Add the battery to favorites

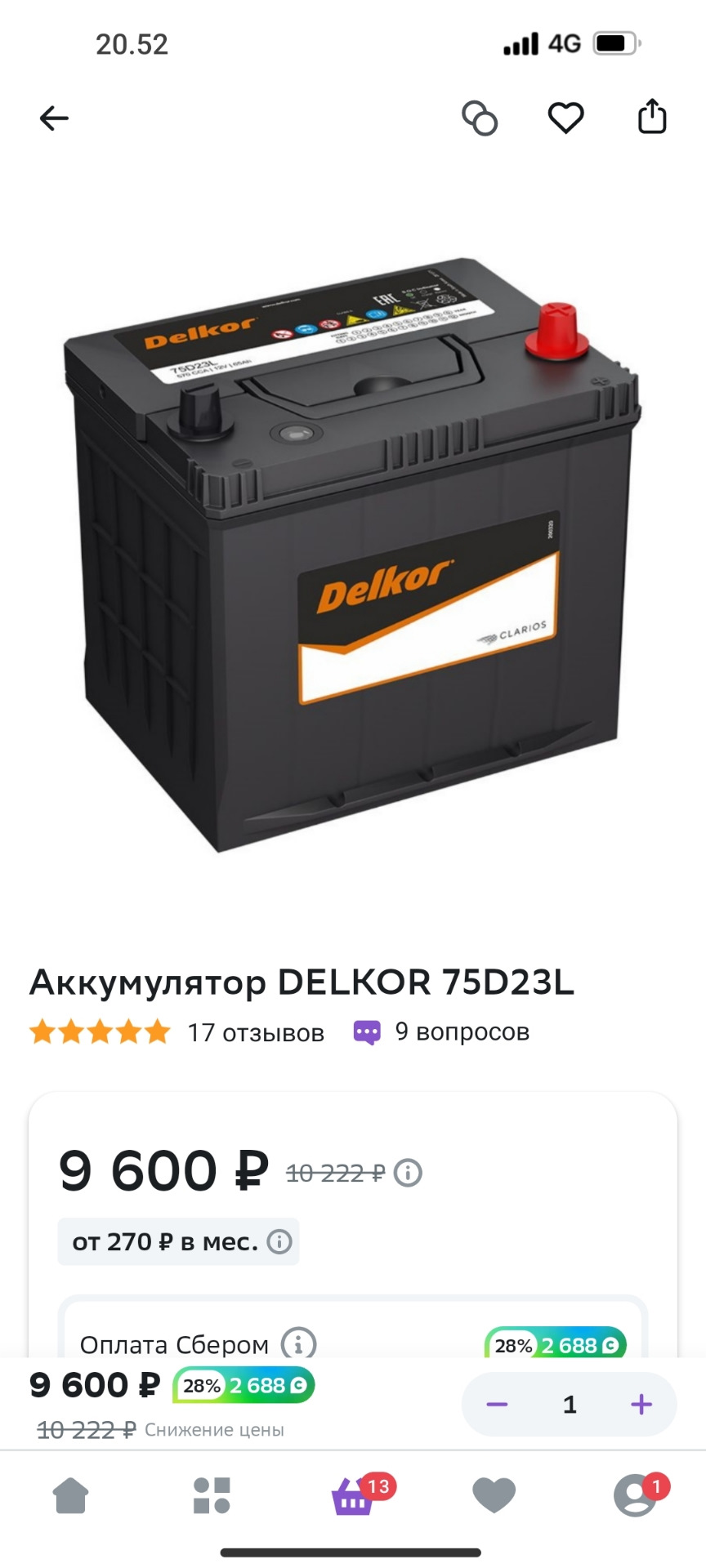pos(565,118)
